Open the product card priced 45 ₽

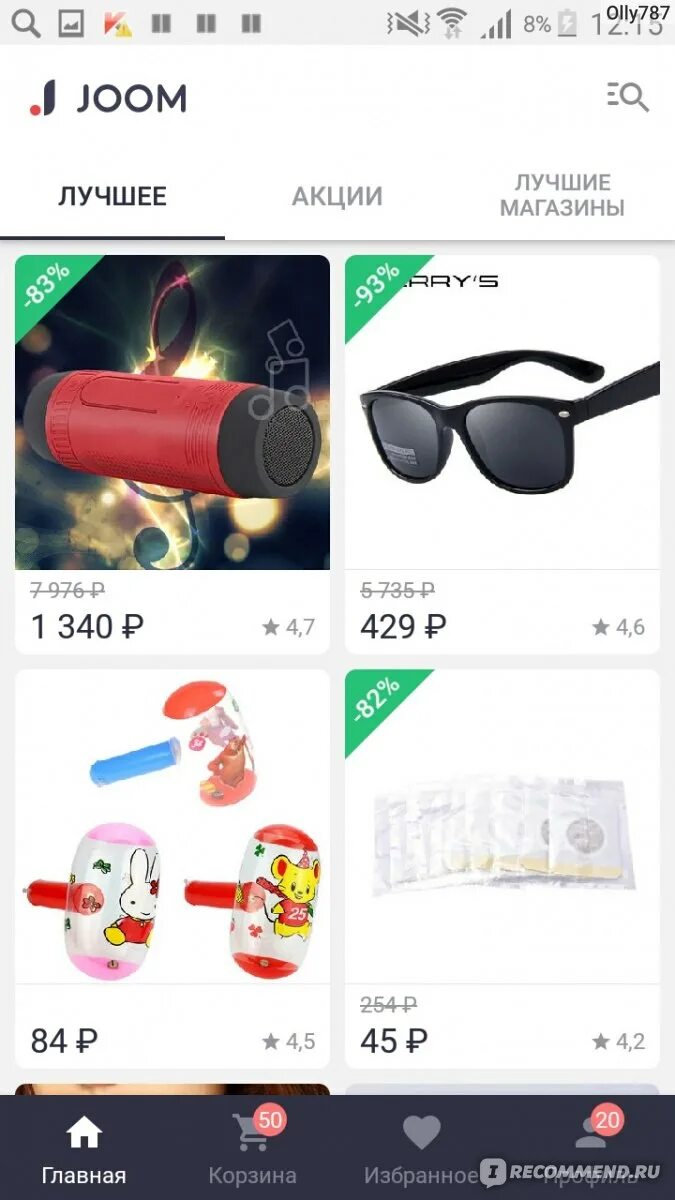(502, 869)
